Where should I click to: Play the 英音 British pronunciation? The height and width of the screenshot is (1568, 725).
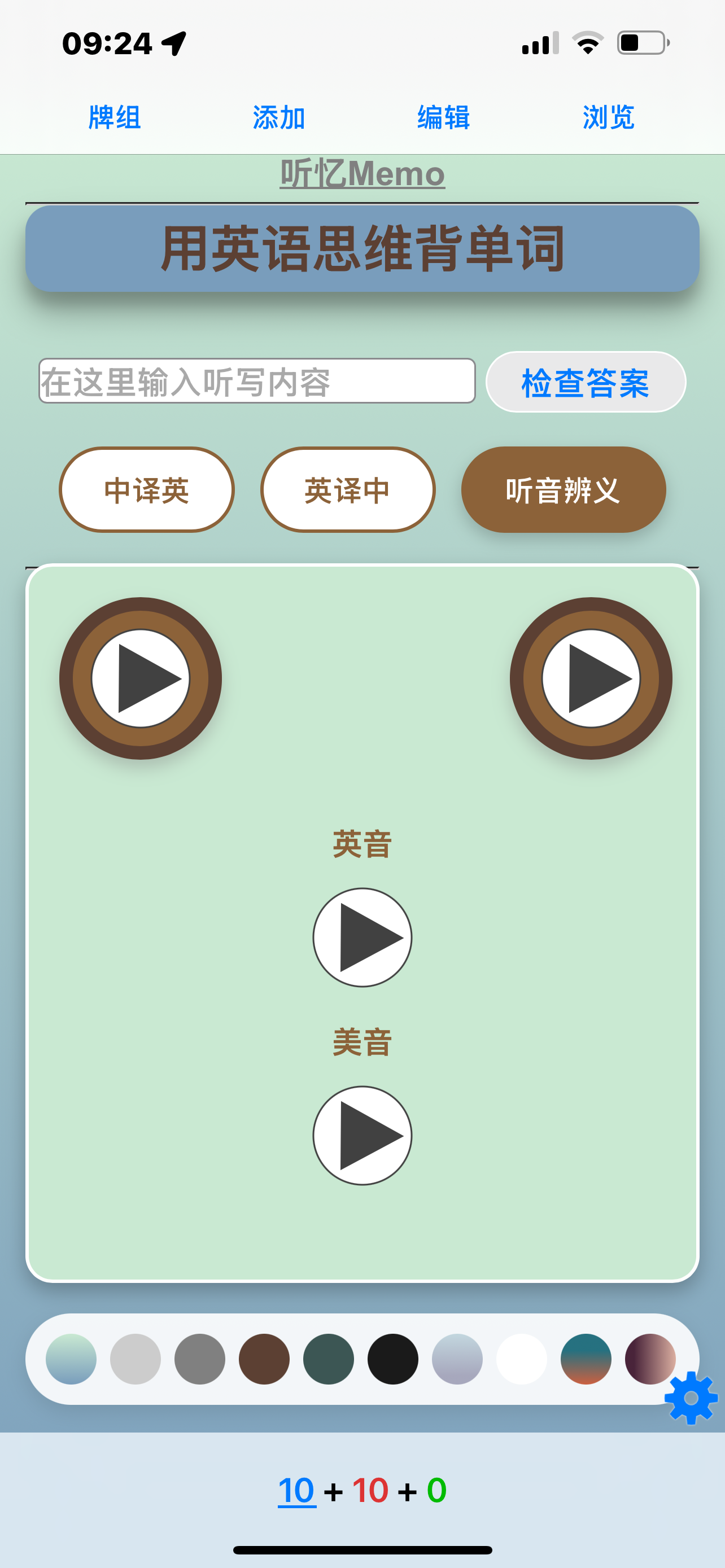pos(362,938)
